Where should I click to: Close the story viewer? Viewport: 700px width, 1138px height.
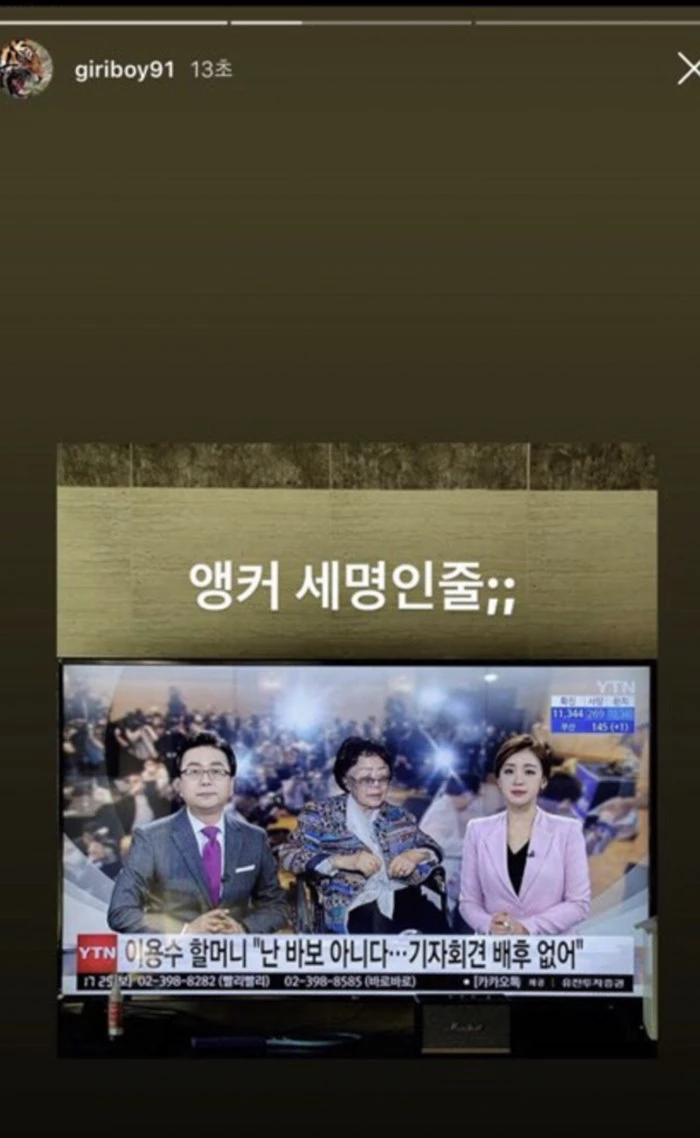point(688,69)
